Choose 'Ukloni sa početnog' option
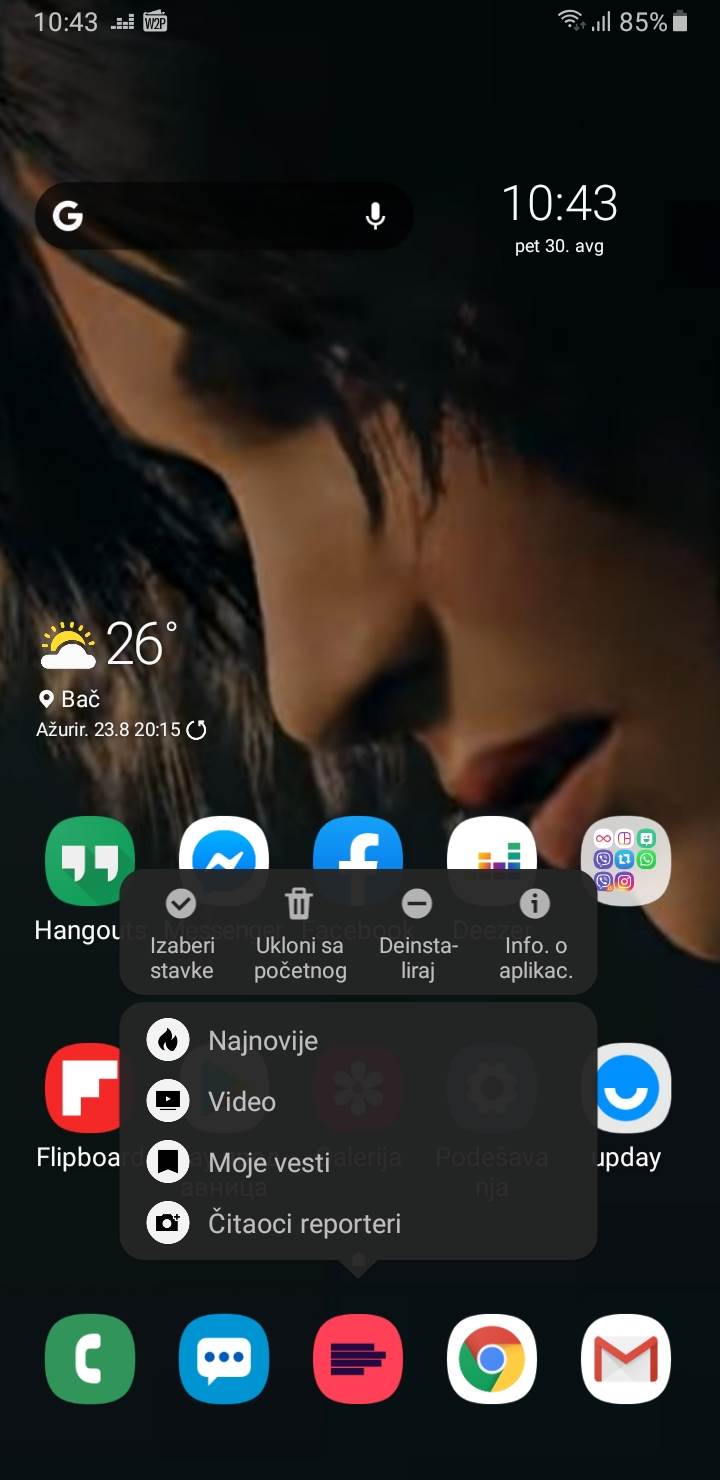Viewport: 720px width, 1480px height. point(299,933)
